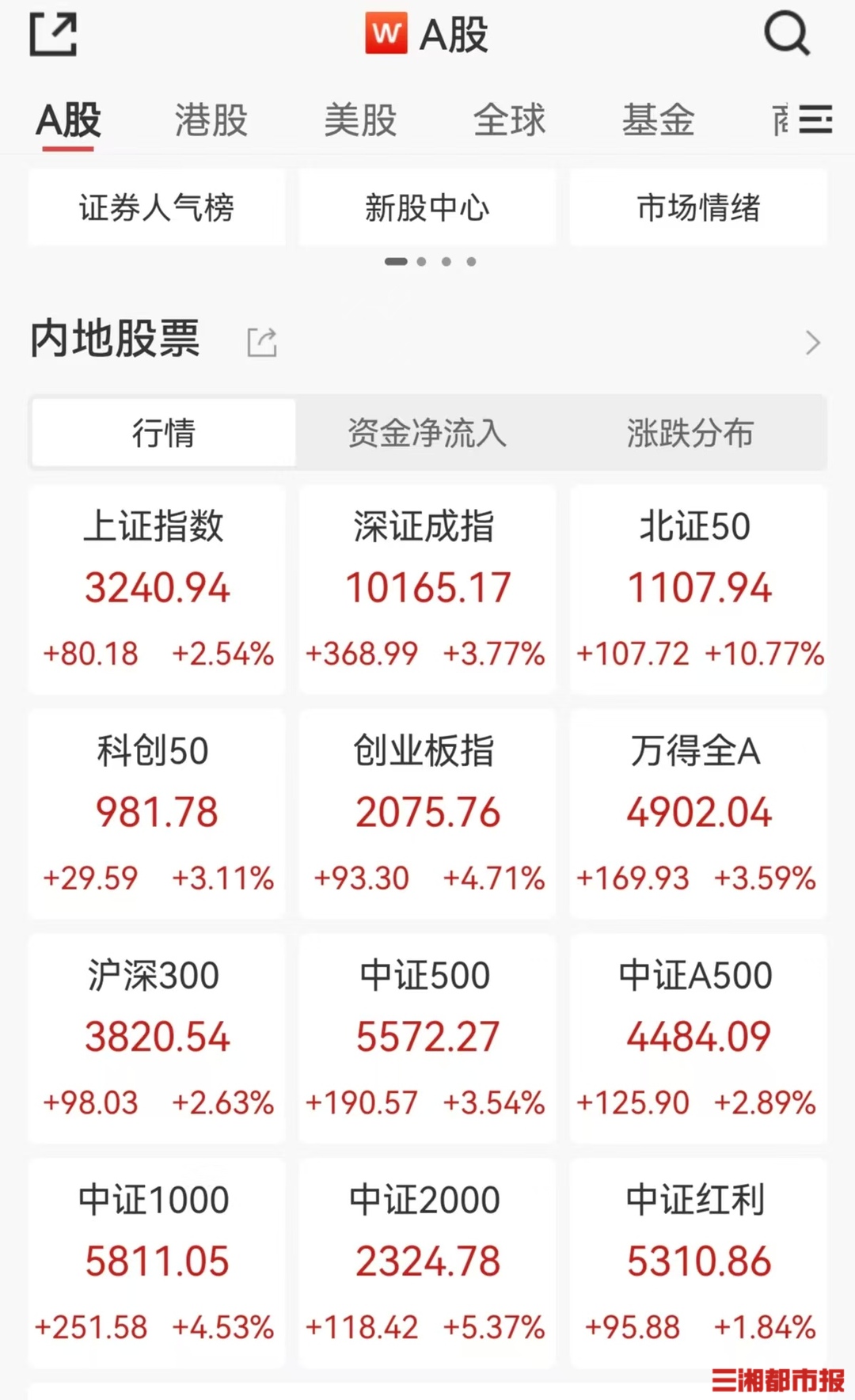Screen dimensions: 855x1400
Task: Go to the 基金 tab
Action: [x=658, y=120]
